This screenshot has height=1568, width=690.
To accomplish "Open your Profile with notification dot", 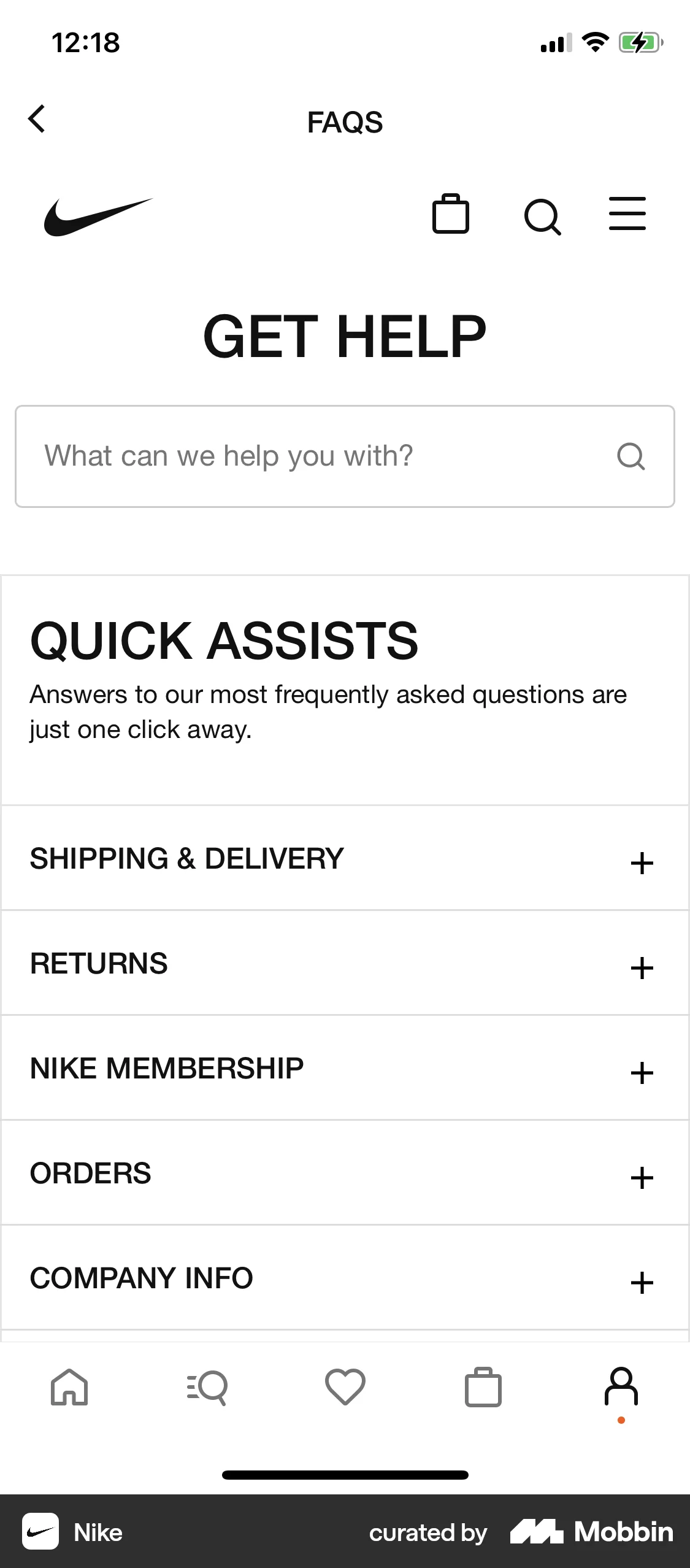I will pyautogui.click(x=621, y=1391).
